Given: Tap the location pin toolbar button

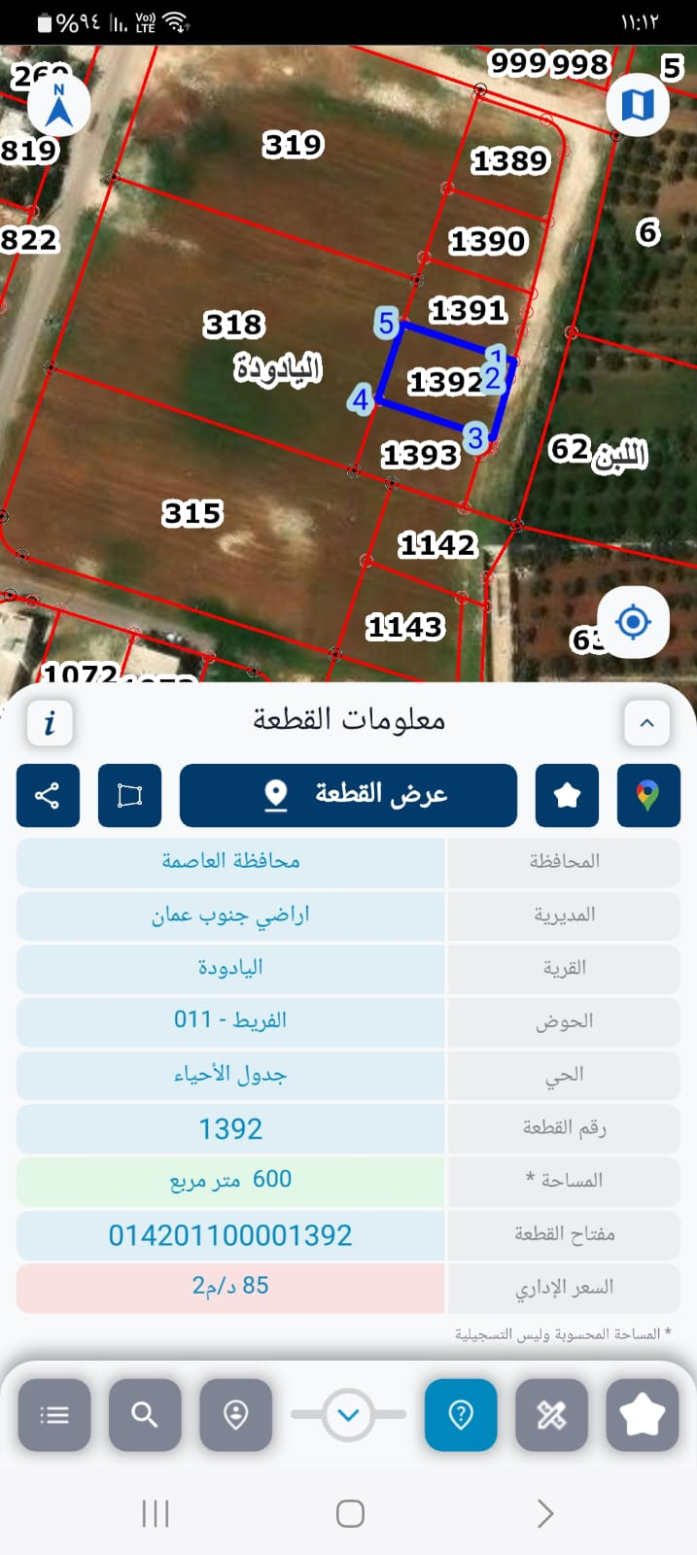Looking at the screenshot, I should [x=236, y=1414].
